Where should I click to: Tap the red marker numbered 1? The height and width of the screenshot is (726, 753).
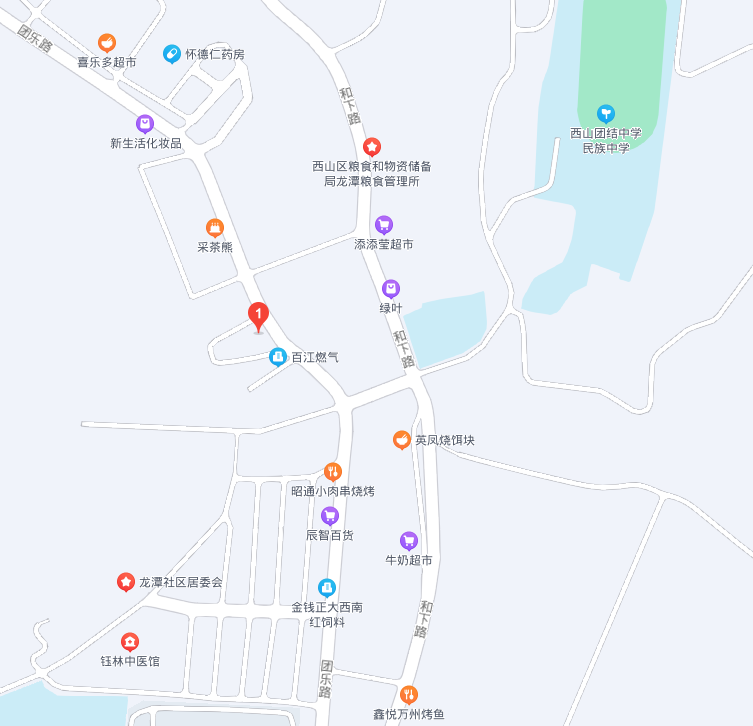click(x=259, y=316)
